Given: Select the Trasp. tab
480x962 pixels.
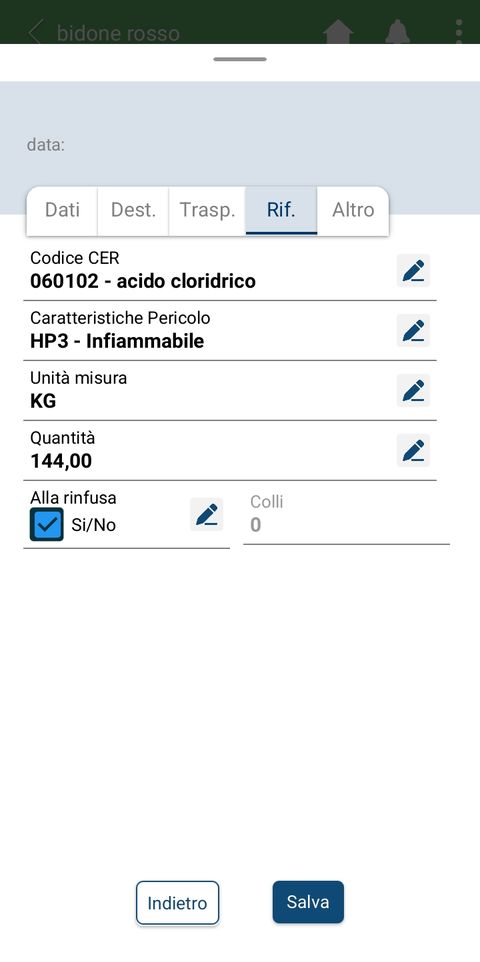Looking at the screenshot, I should 207,210.
